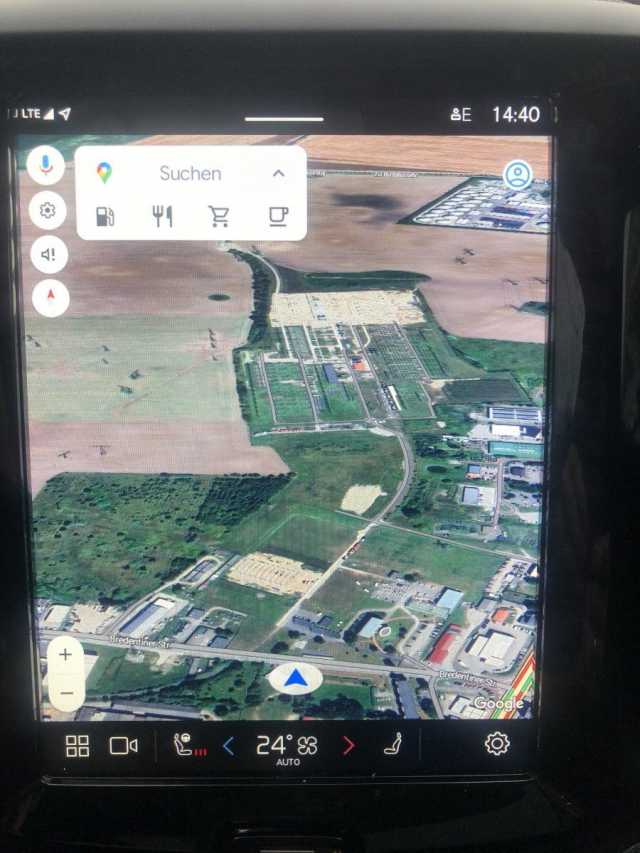The height and width of the screenshot is (853, 640).
Task: Open the Suchen search field
Action: click(190, 173)
